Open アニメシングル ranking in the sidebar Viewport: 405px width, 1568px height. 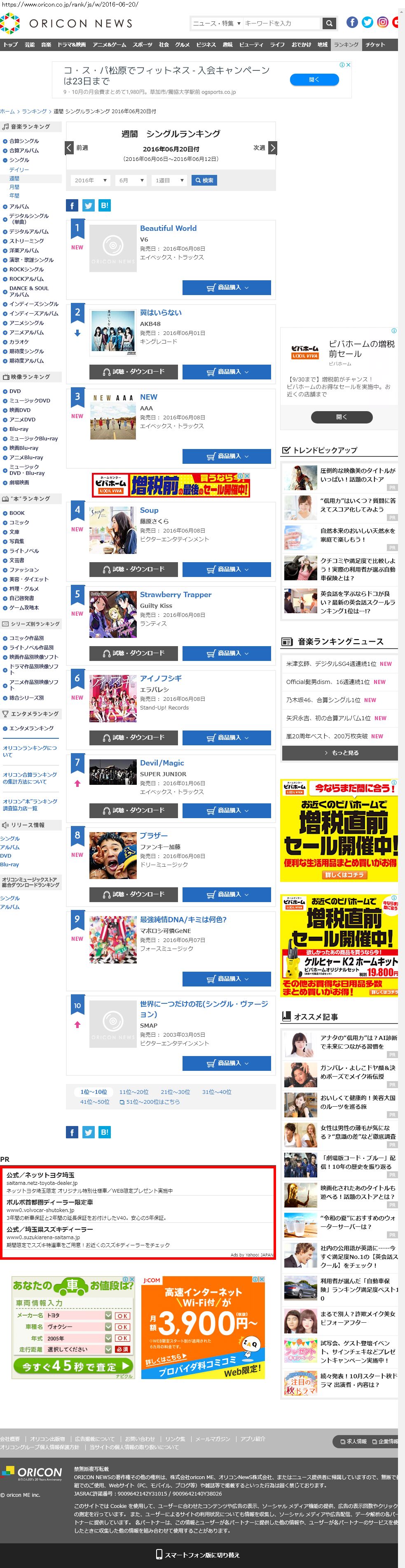pyautogui.click(x=26, y=323)
